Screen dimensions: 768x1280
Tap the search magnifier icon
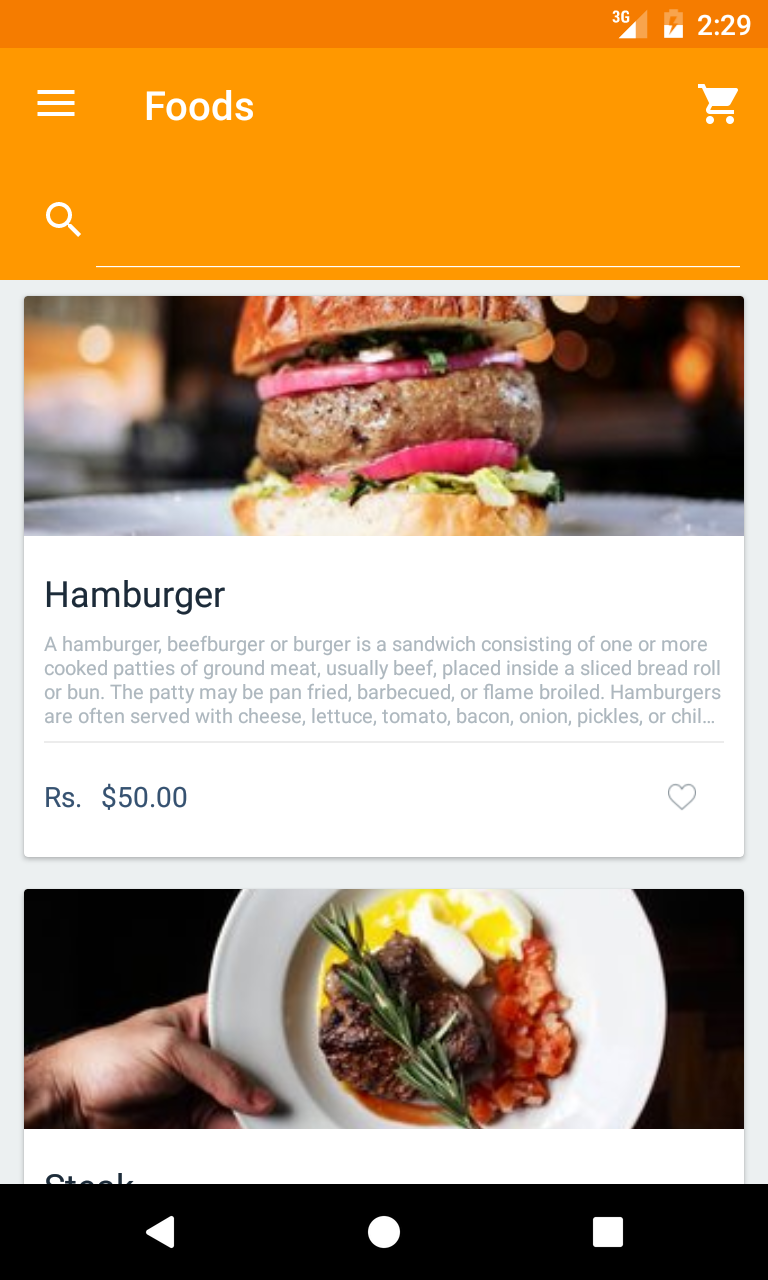click(63, 219)
